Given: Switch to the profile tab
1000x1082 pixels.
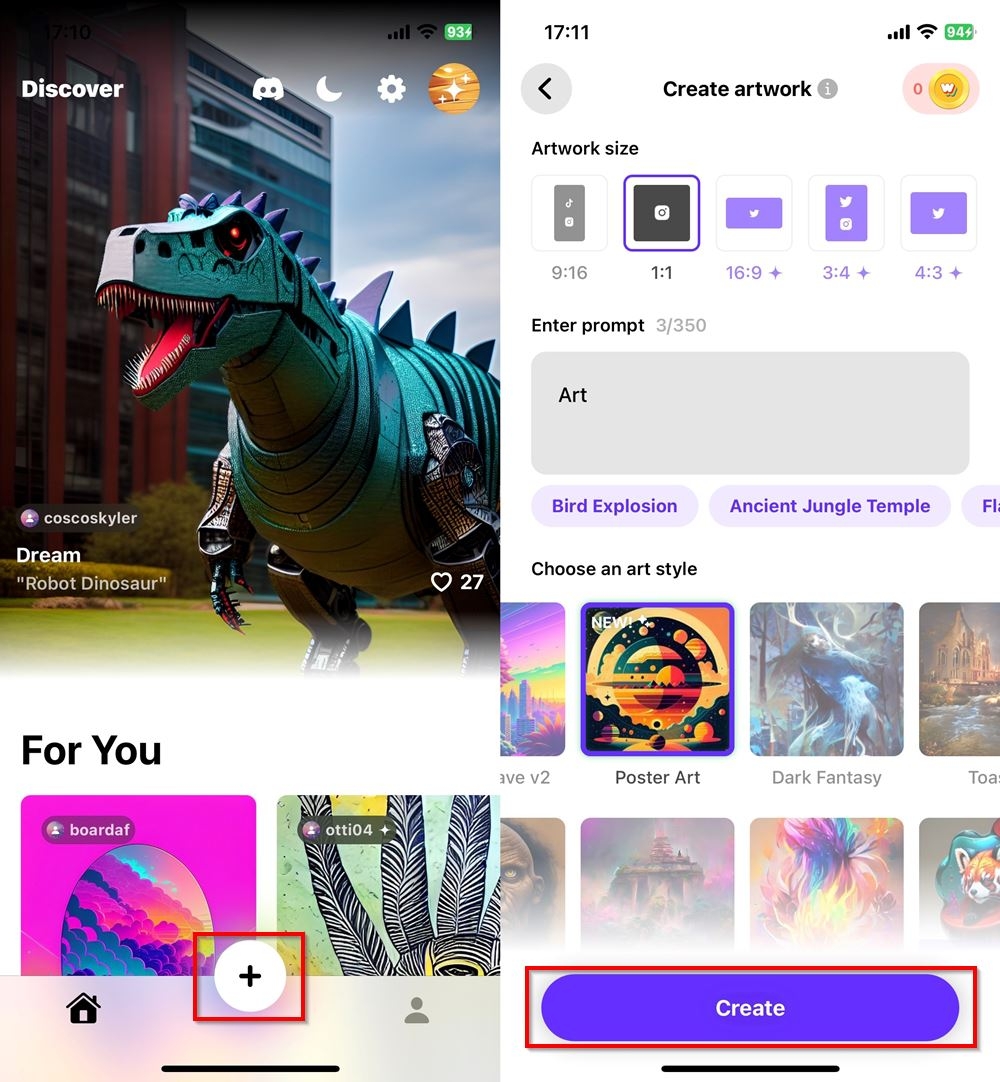Looking at the screenshot, I should pyautogui.click(x=416, y=1010).
